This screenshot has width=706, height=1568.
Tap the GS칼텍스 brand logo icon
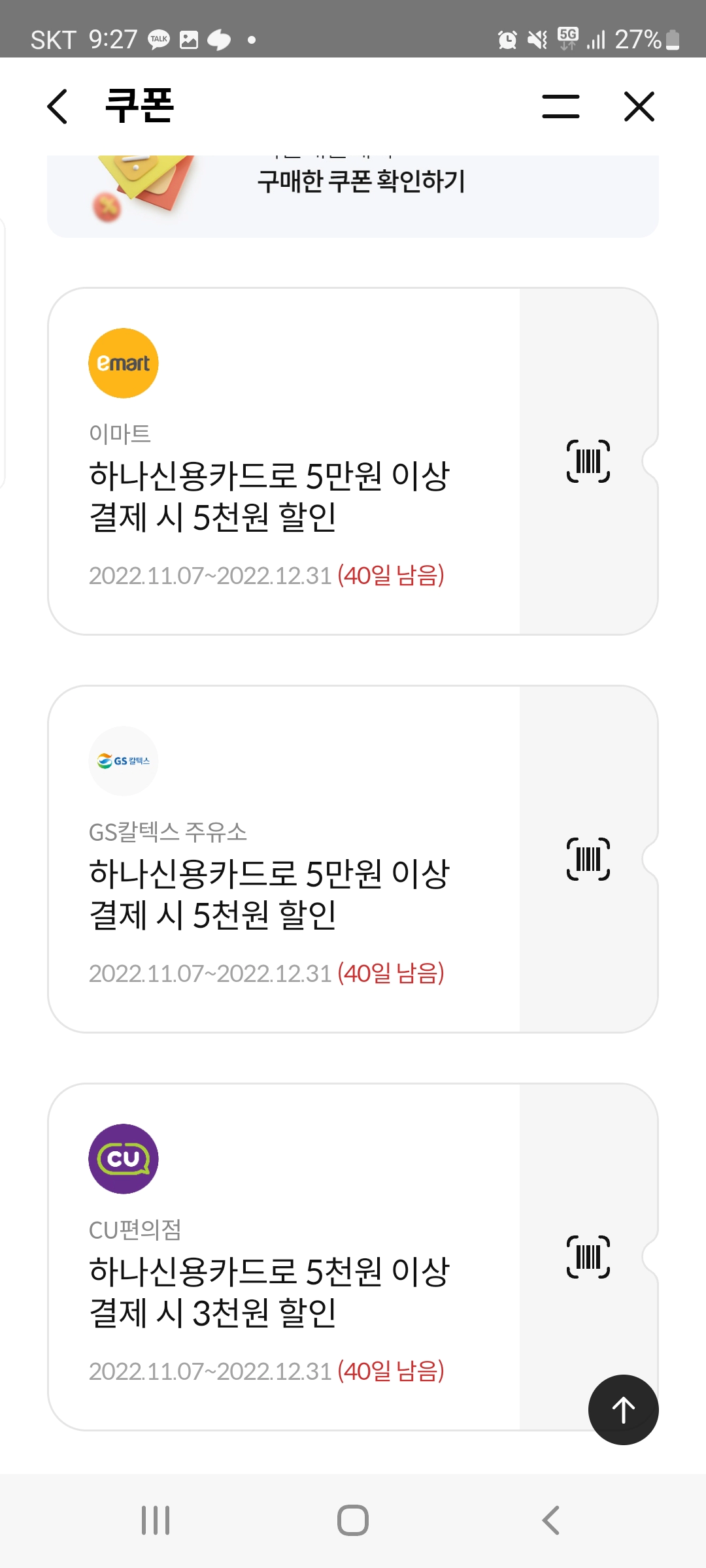(x=123, y=761)
